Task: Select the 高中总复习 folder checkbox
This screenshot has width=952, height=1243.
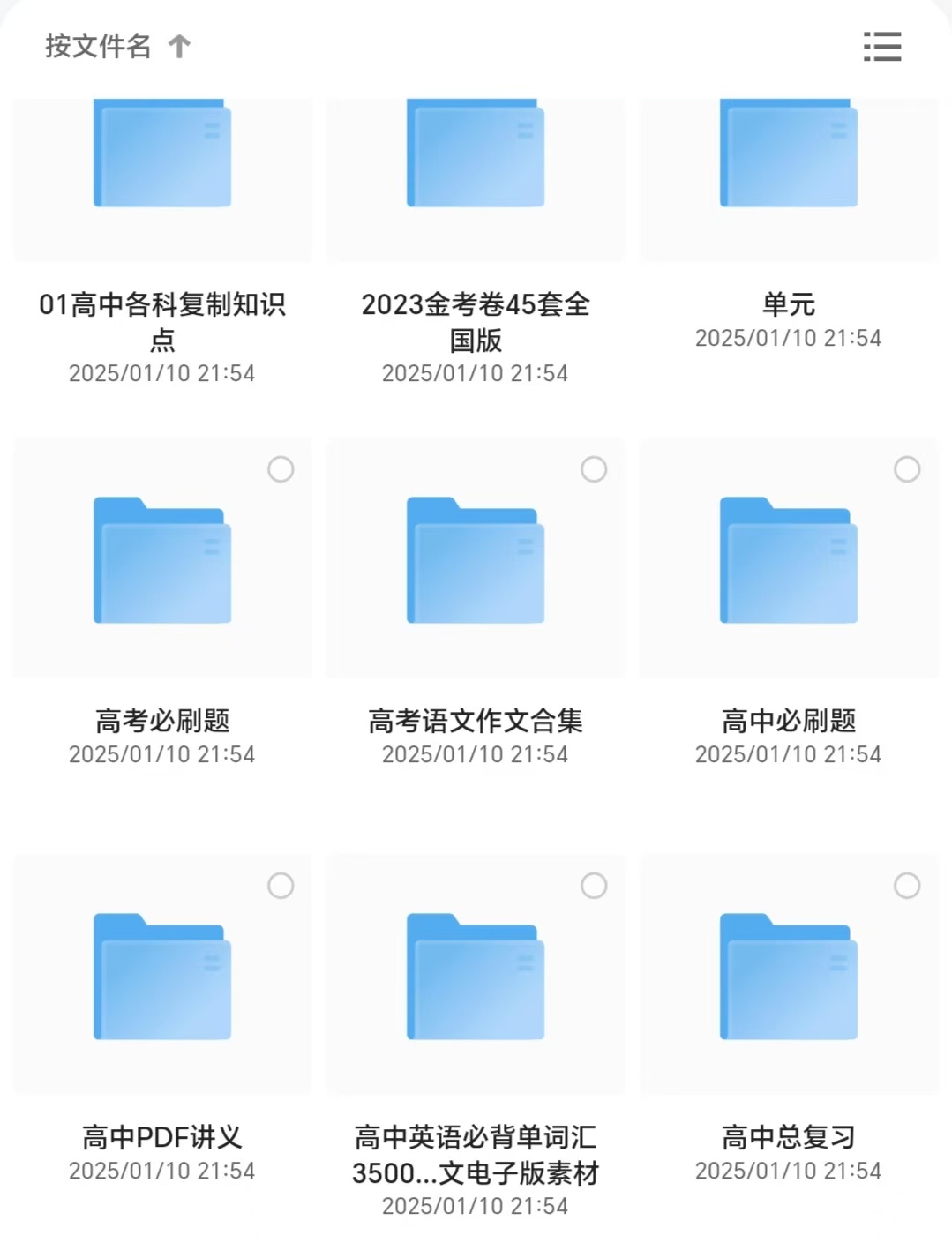Action: (907, 886)
